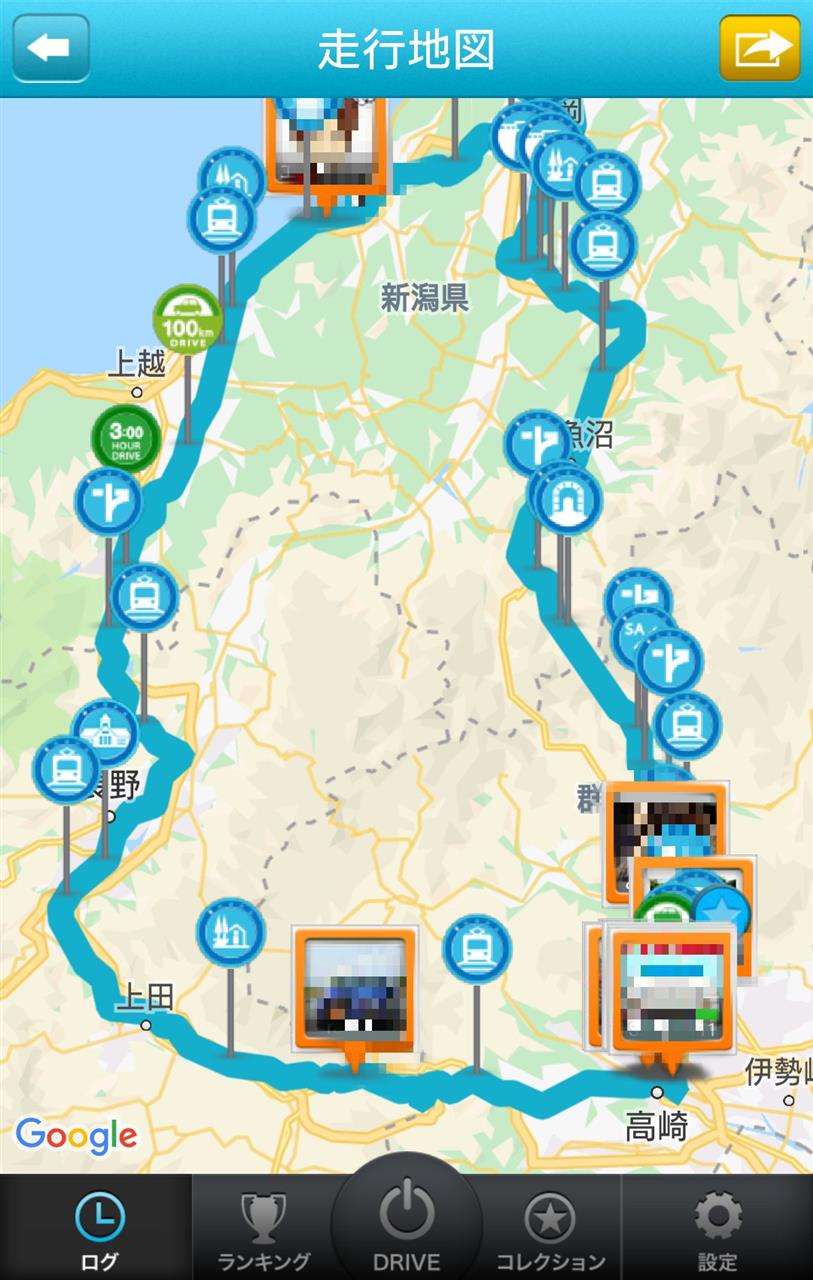Open the 3:00 HOUR DRIVE badge marker
Image resolution: width=813 pixels, height=1280 pixels.
tap(126, 439)
